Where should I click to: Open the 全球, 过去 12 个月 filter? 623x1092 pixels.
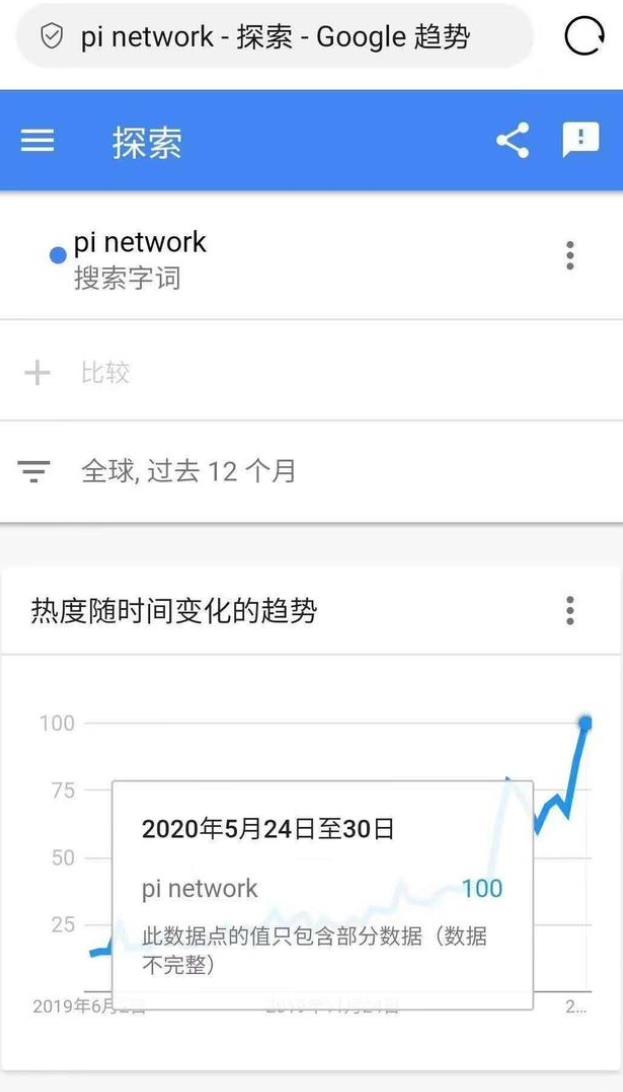311,471
